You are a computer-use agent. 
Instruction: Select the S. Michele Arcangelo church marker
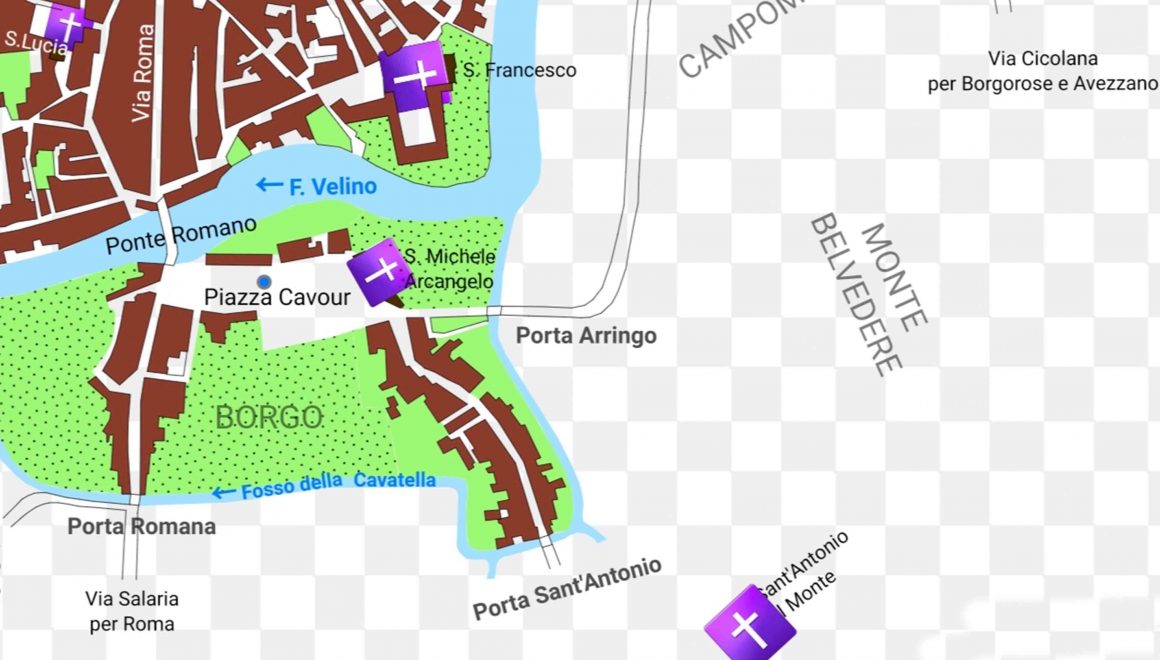(380, 271)
